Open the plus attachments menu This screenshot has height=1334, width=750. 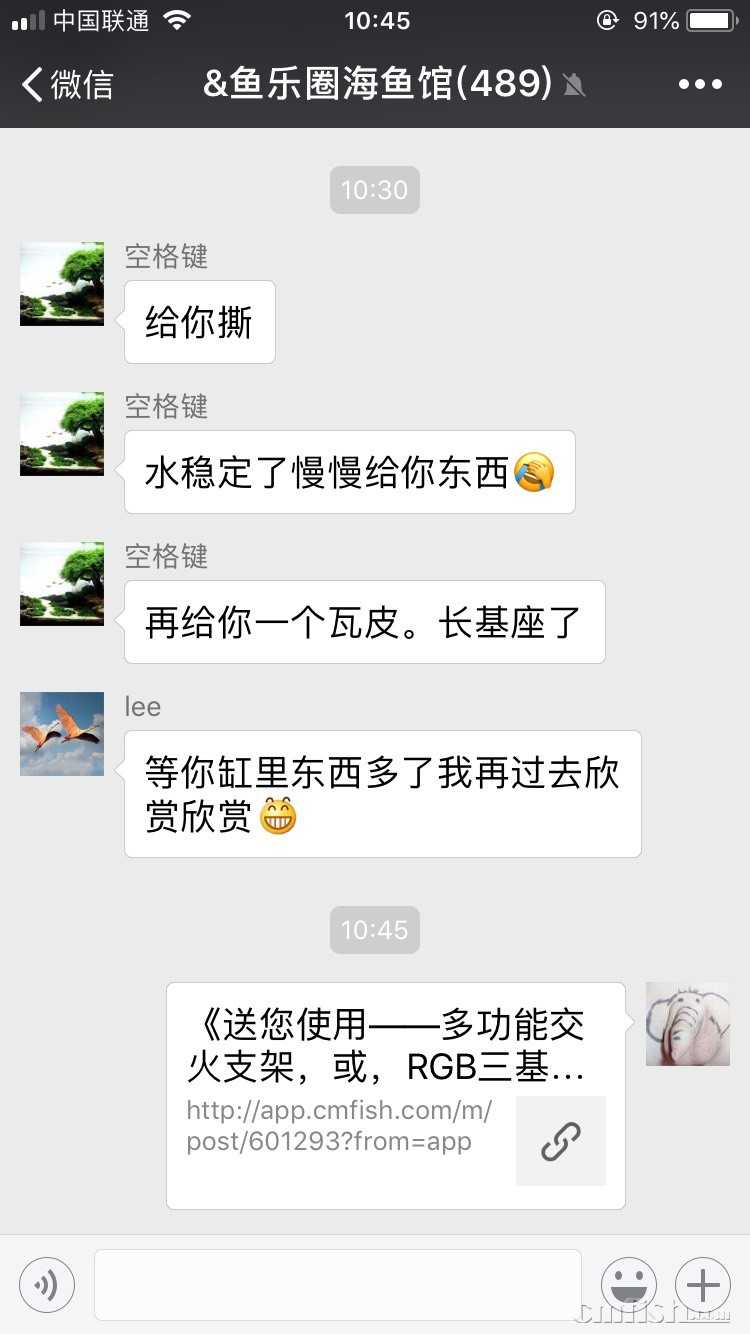pyautogui.click(x=703, y=1284)
